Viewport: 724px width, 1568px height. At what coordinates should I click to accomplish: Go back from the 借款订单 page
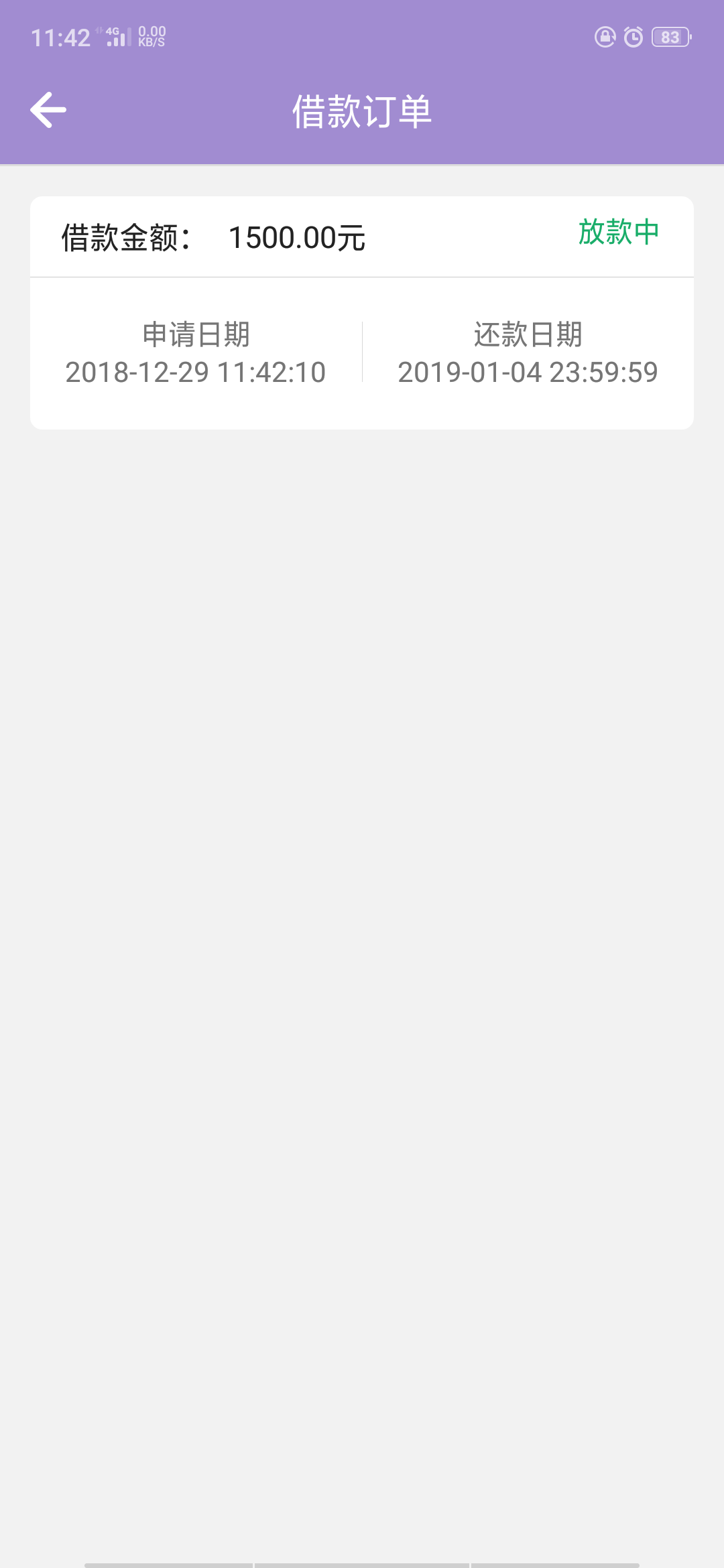click(x=48, y=110)
